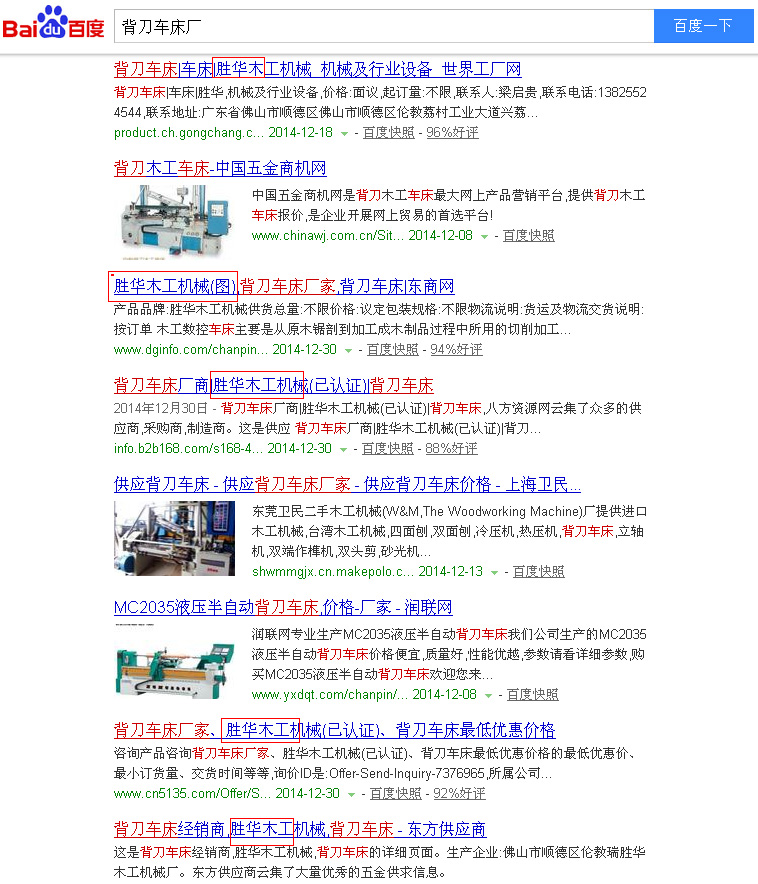This screenshot has height=884, width=758.
Task: View 百度快照 for www.chinawj.com.cn result
Action: tap(528, 236)
